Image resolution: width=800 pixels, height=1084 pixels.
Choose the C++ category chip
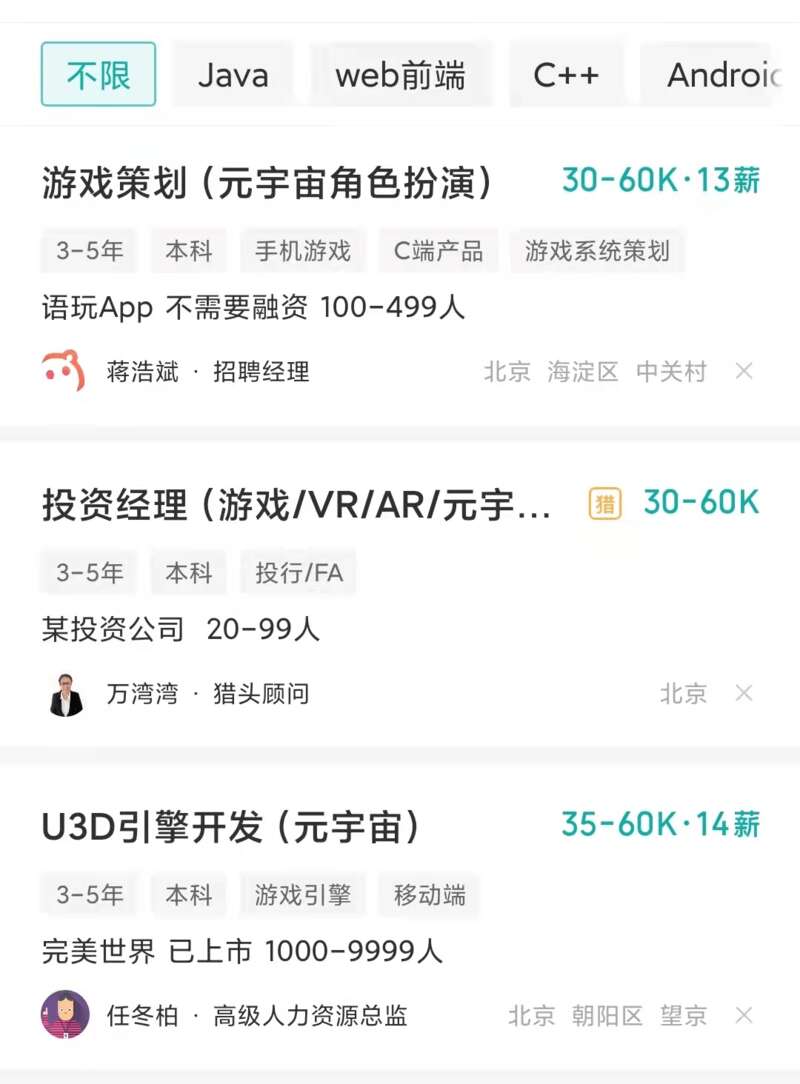pos(566,74)
